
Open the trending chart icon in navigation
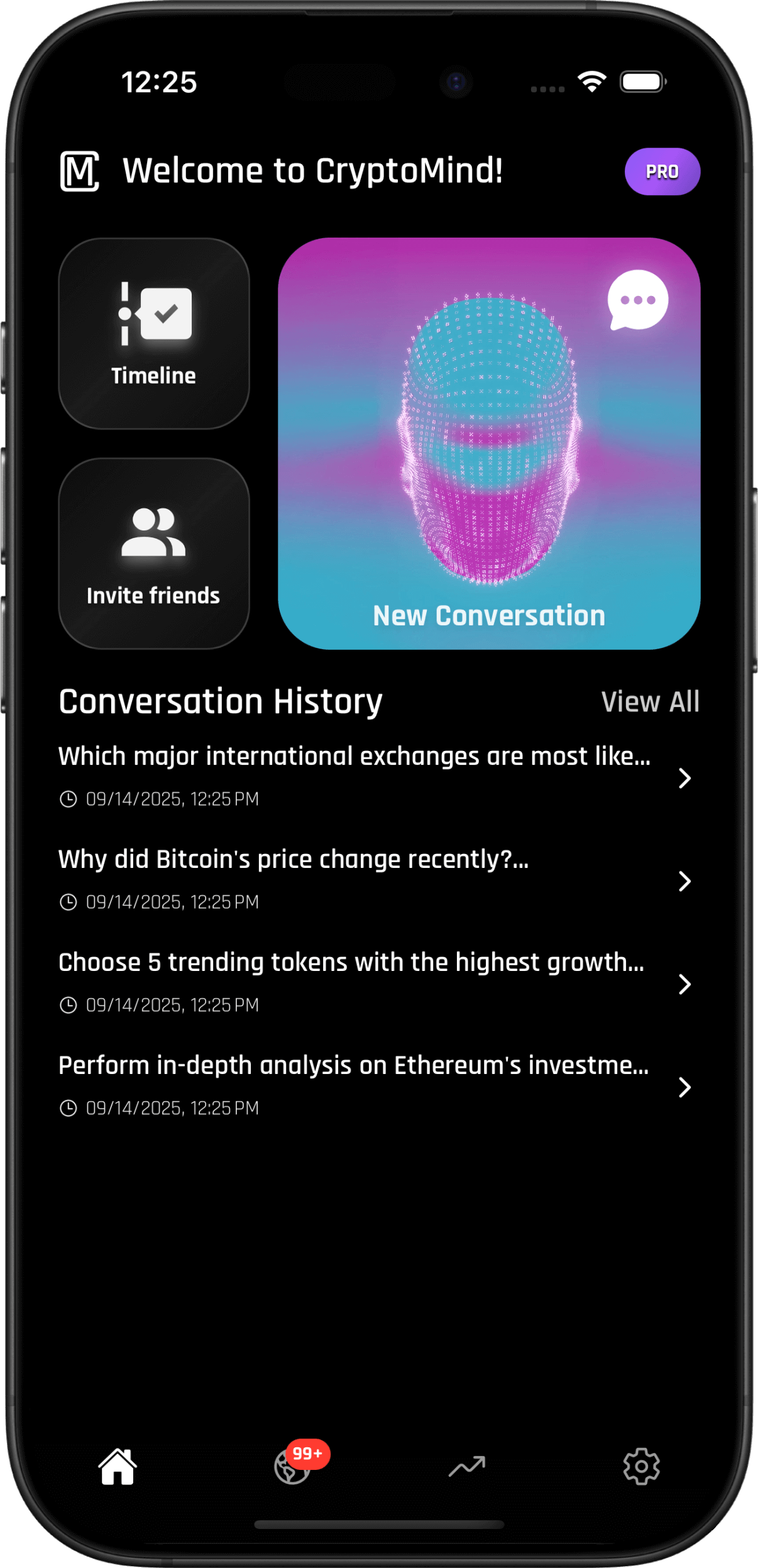467,1465
